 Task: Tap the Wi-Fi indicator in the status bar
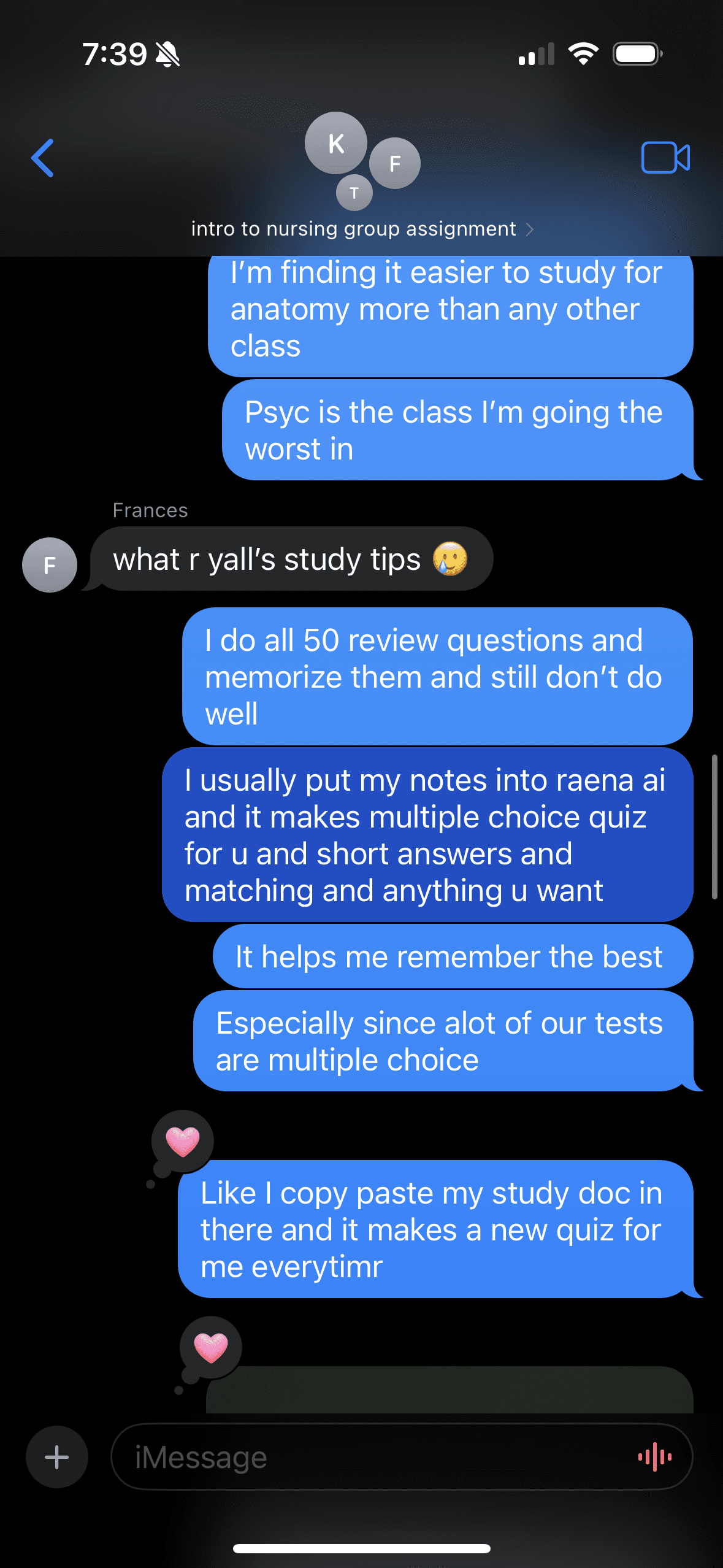pyautogui.click(x=583, y=53)
